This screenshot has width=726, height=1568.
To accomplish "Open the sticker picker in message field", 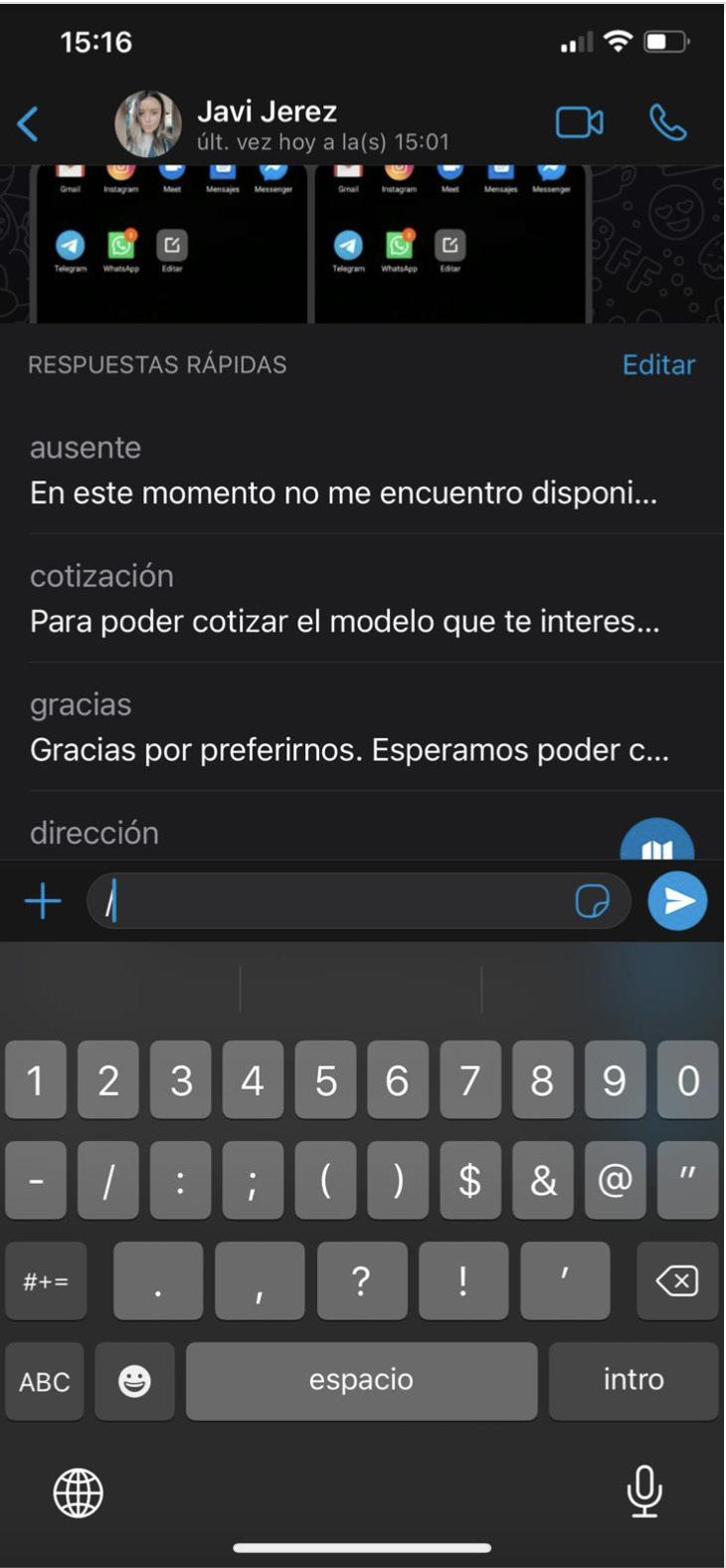I will click(592, 902).
